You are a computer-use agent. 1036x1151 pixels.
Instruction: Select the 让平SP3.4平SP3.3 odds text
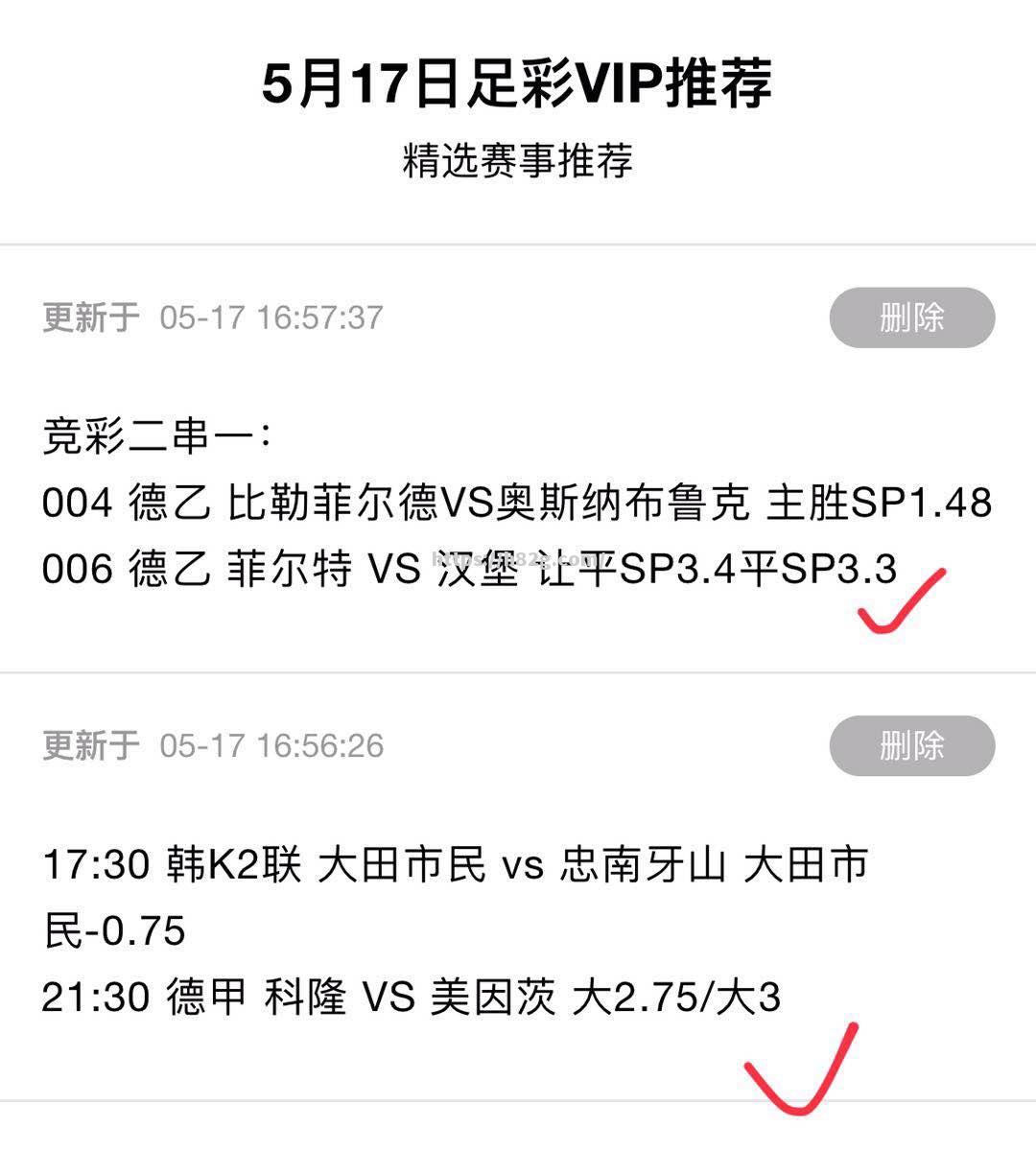(x=715, y=569)
